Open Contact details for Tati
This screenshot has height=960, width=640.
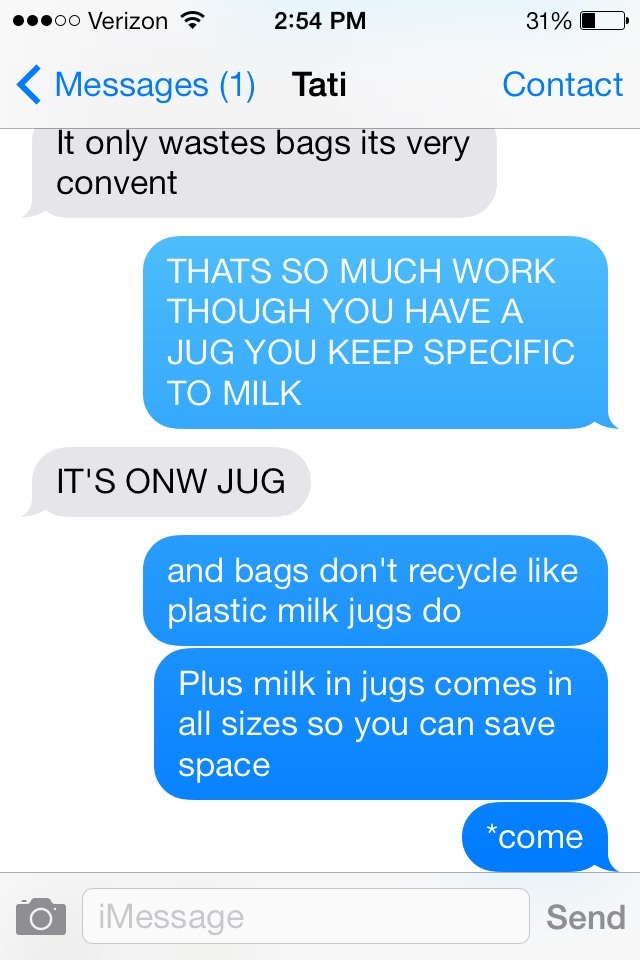click(x=562, y=85)
